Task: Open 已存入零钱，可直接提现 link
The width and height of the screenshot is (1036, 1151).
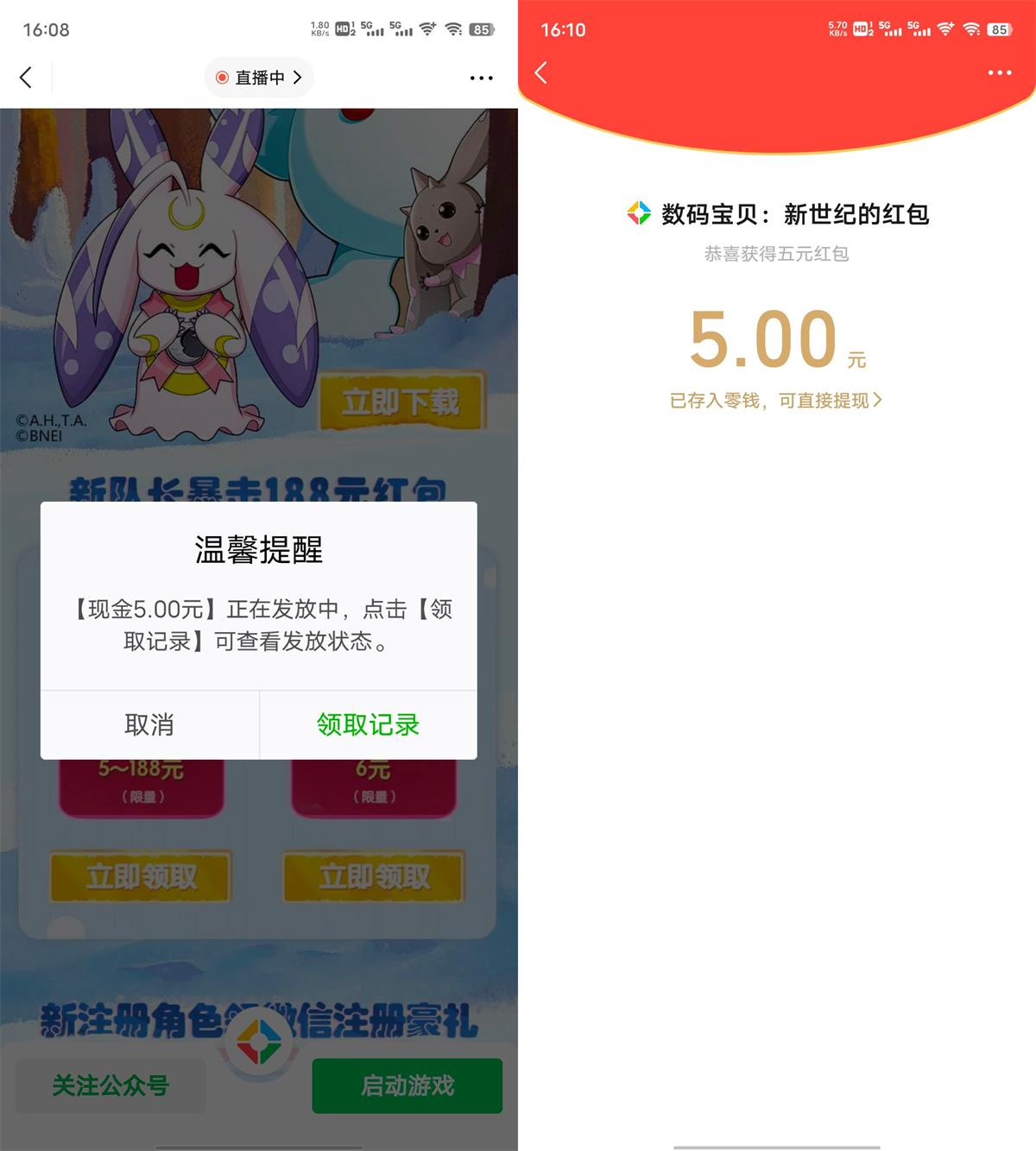Action: click(x=775, y=401)
